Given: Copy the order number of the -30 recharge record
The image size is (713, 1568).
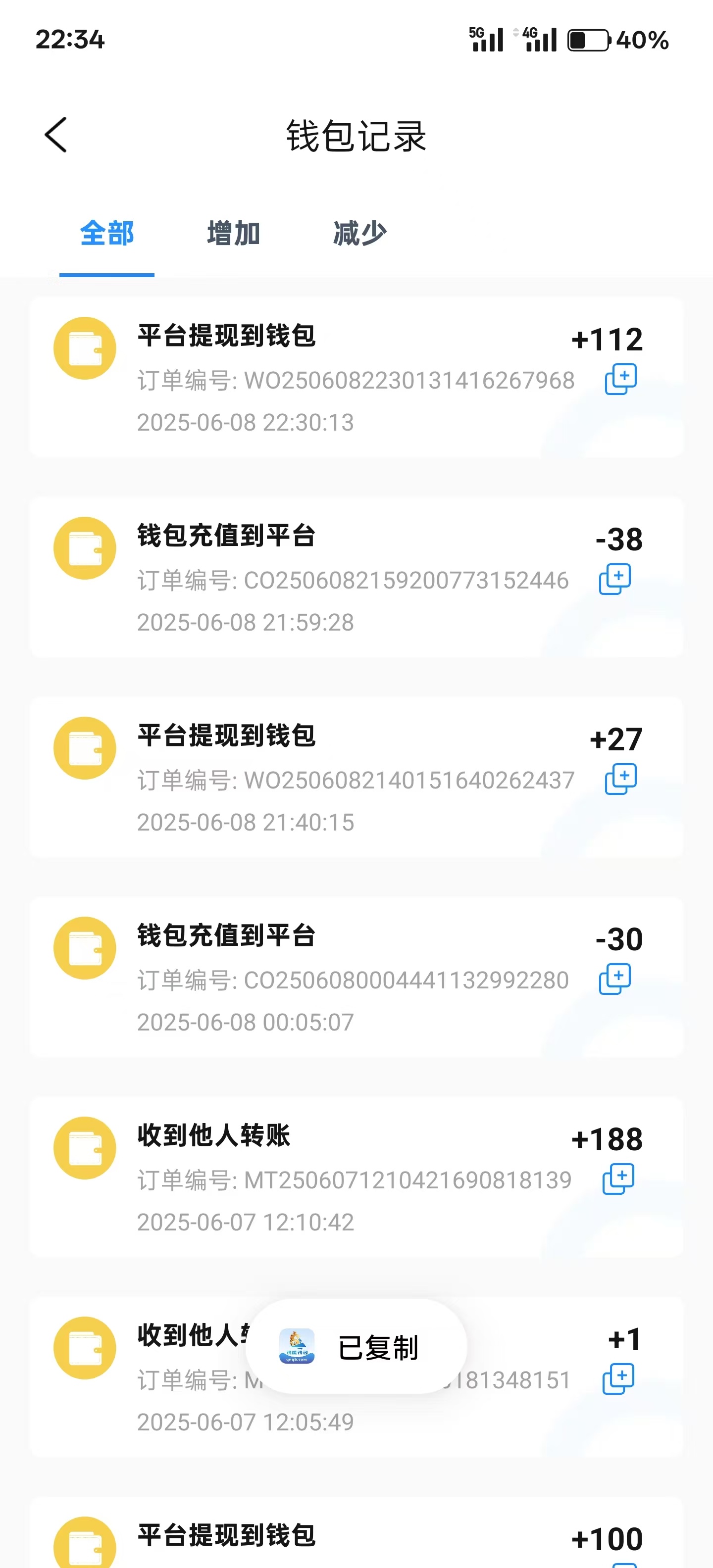Looking at the screenshot, I should [x=616, y=978].
